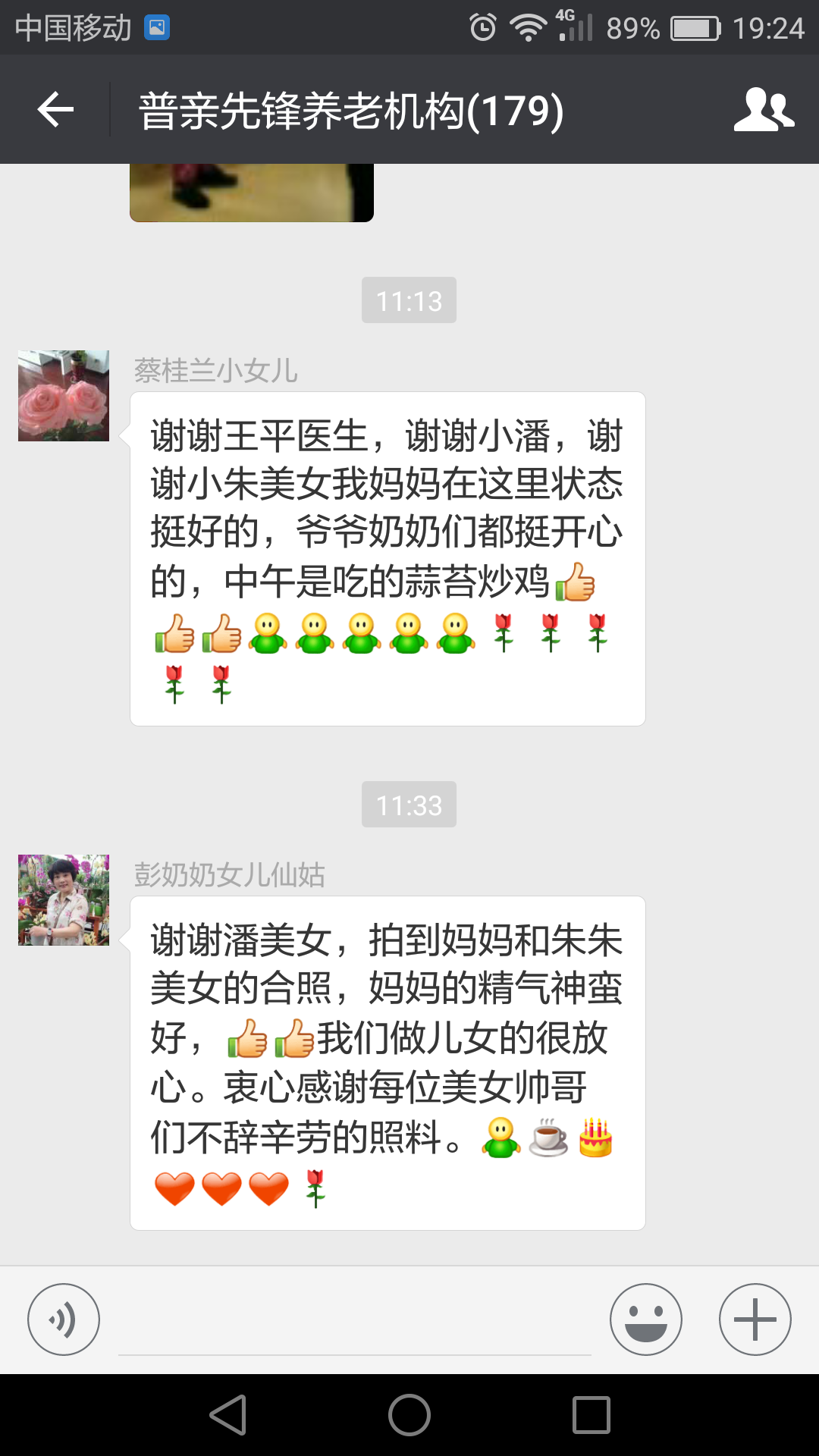This screenshot has height=1456, width=819.
Task: Open the plus attachments menu
Action: (x=755, y=1319)
